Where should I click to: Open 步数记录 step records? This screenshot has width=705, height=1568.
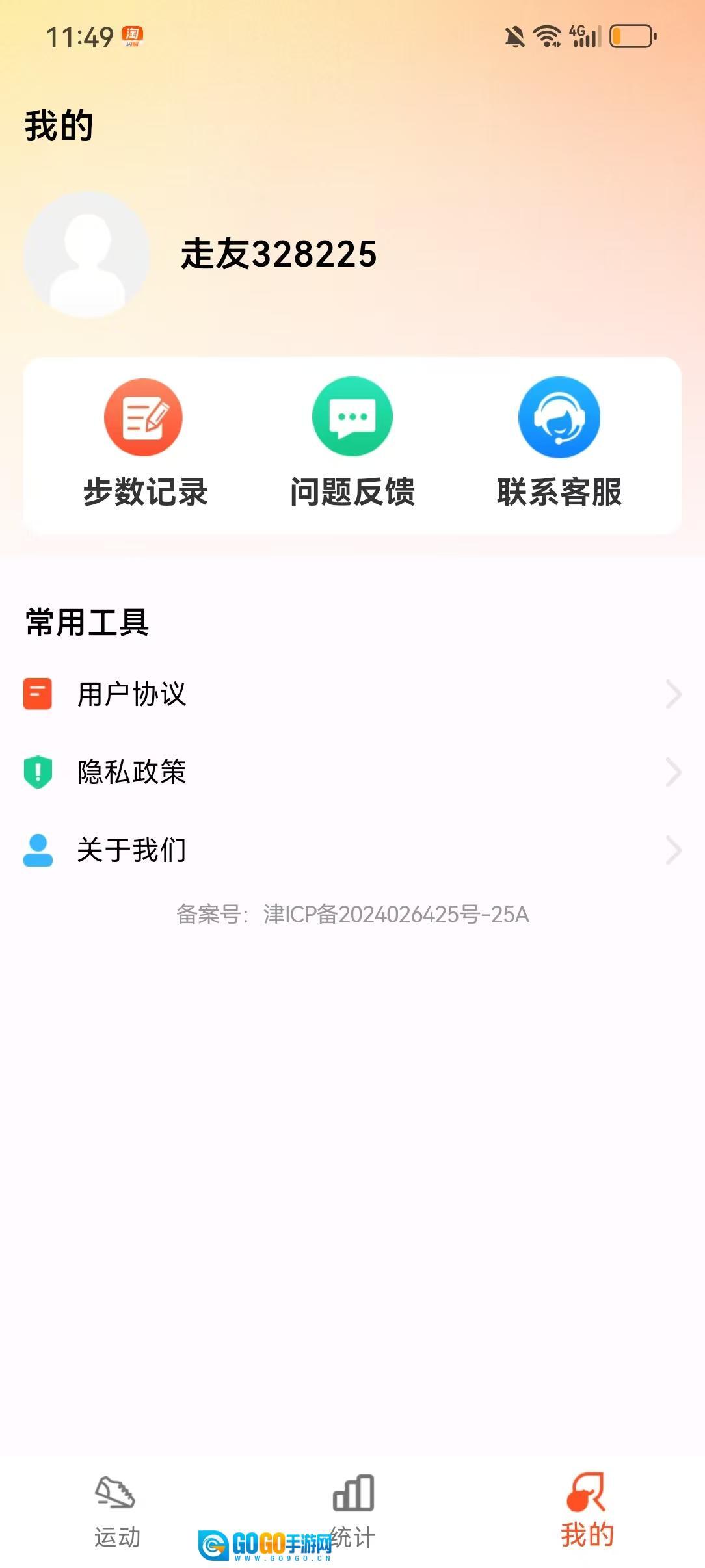click(x=144, y=443)
